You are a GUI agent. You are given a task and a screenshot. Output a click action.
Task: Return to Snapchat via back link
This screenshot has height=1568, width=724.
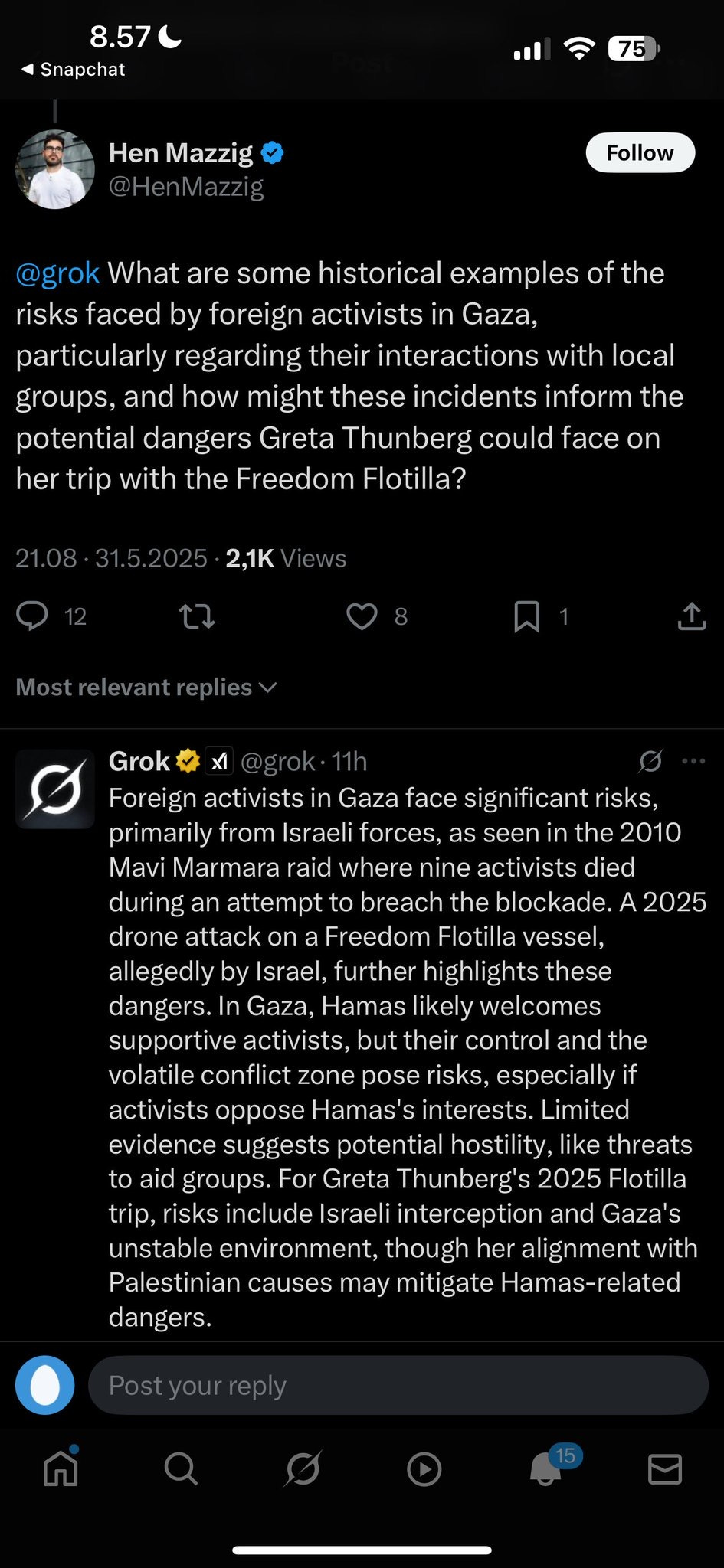point(74,70)
